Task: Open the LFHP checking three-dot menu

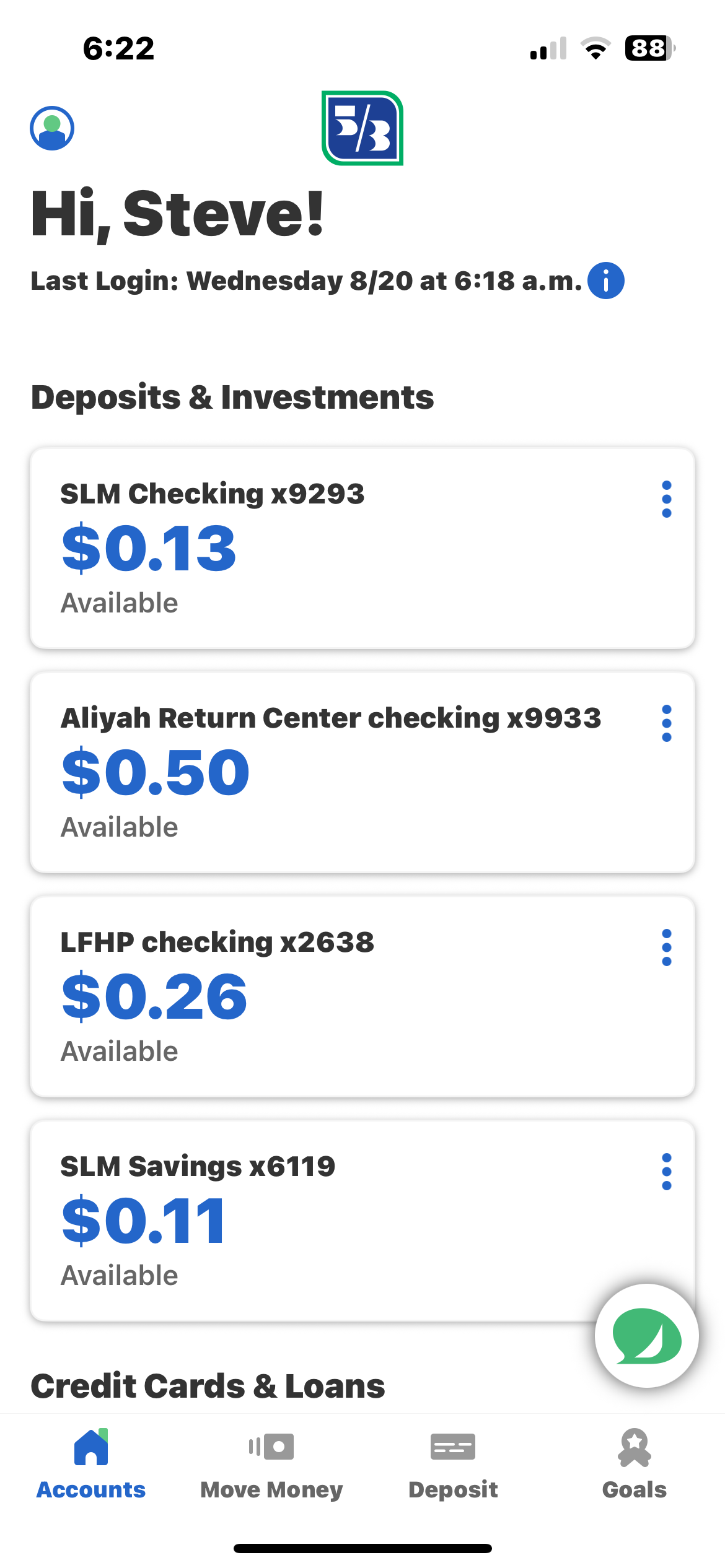Action: (666, 947)
